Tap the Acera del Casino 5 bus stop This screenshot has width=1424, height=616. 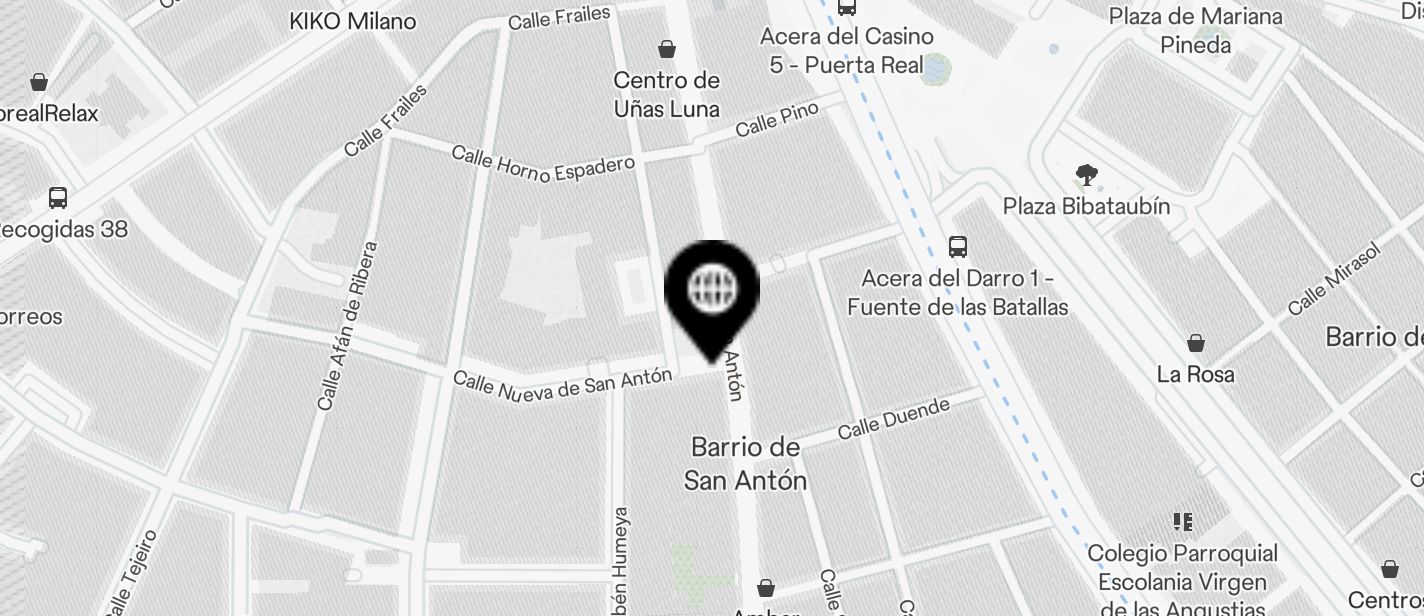847,8
